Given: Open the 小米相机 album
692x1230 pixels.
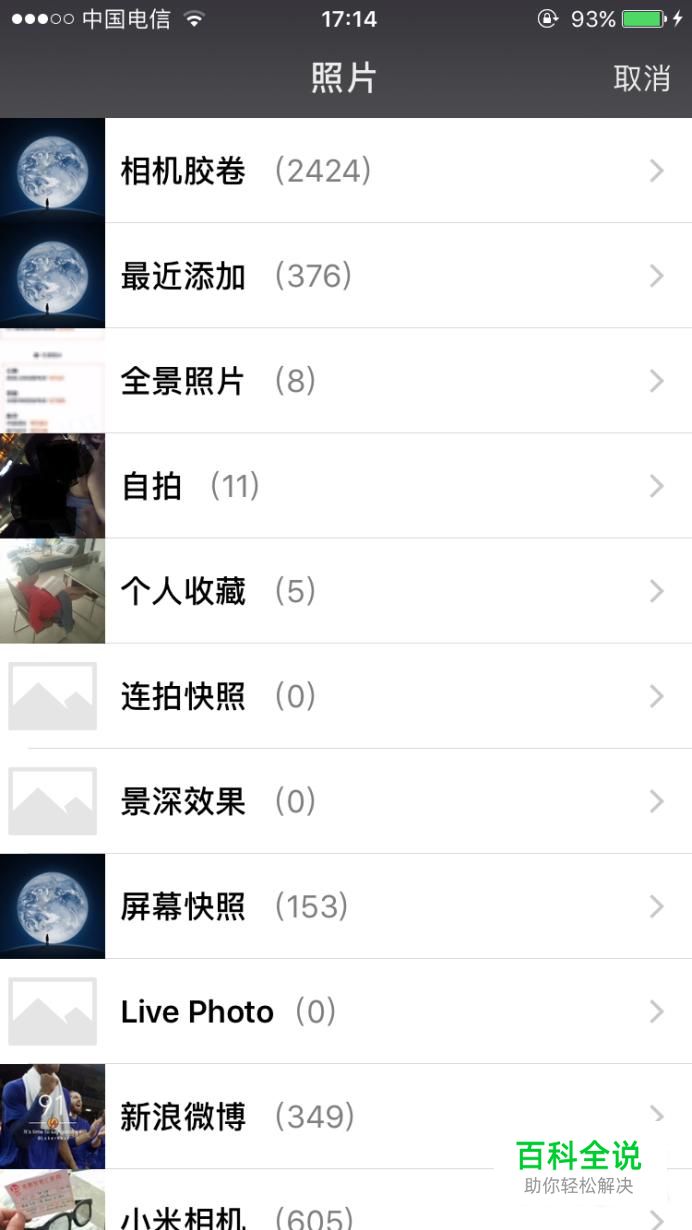Looking at the screenshot, I should (x=346, y=1200).
